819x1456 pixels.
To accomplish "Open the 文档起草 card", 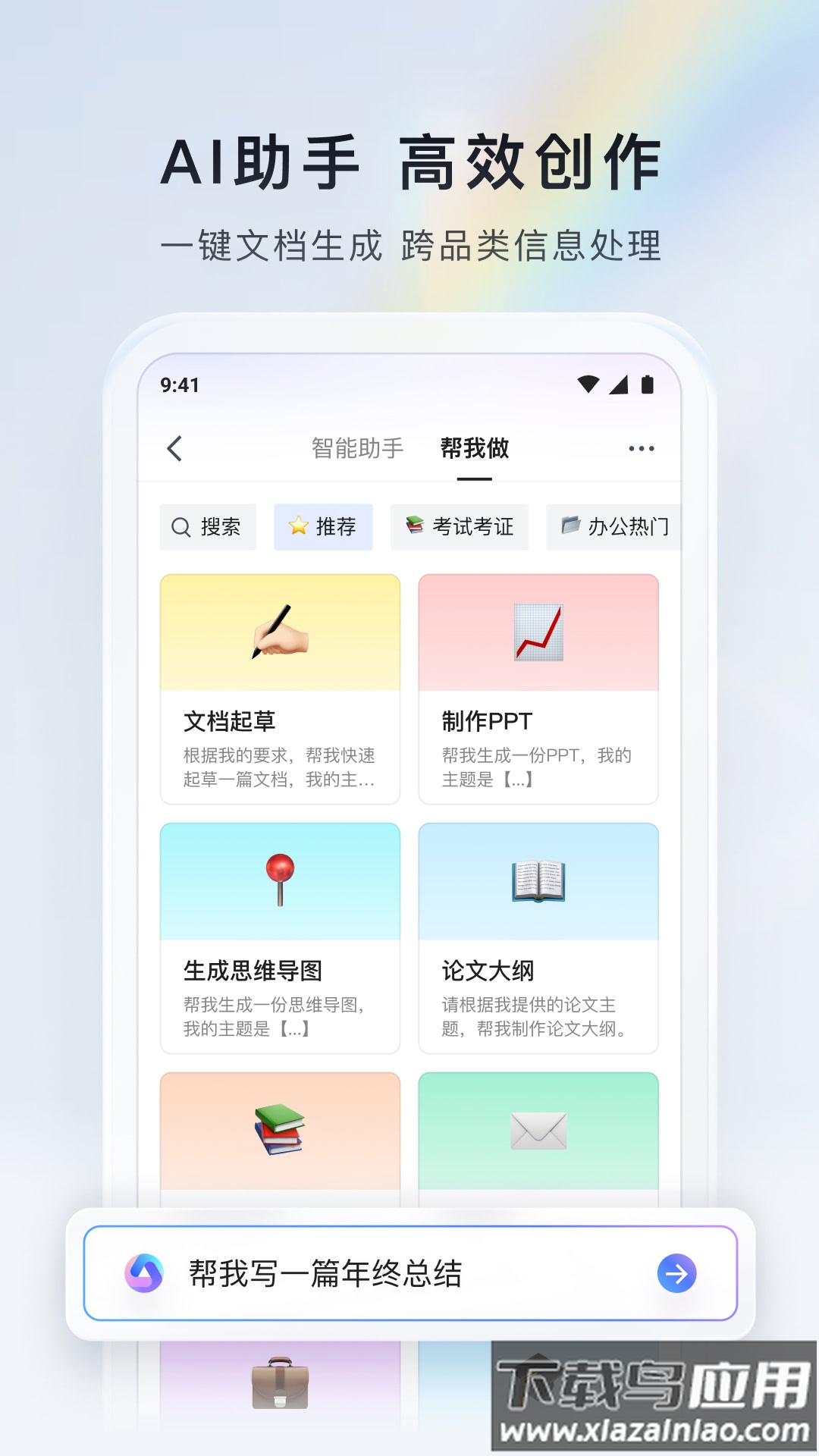I will click(279, 686).
